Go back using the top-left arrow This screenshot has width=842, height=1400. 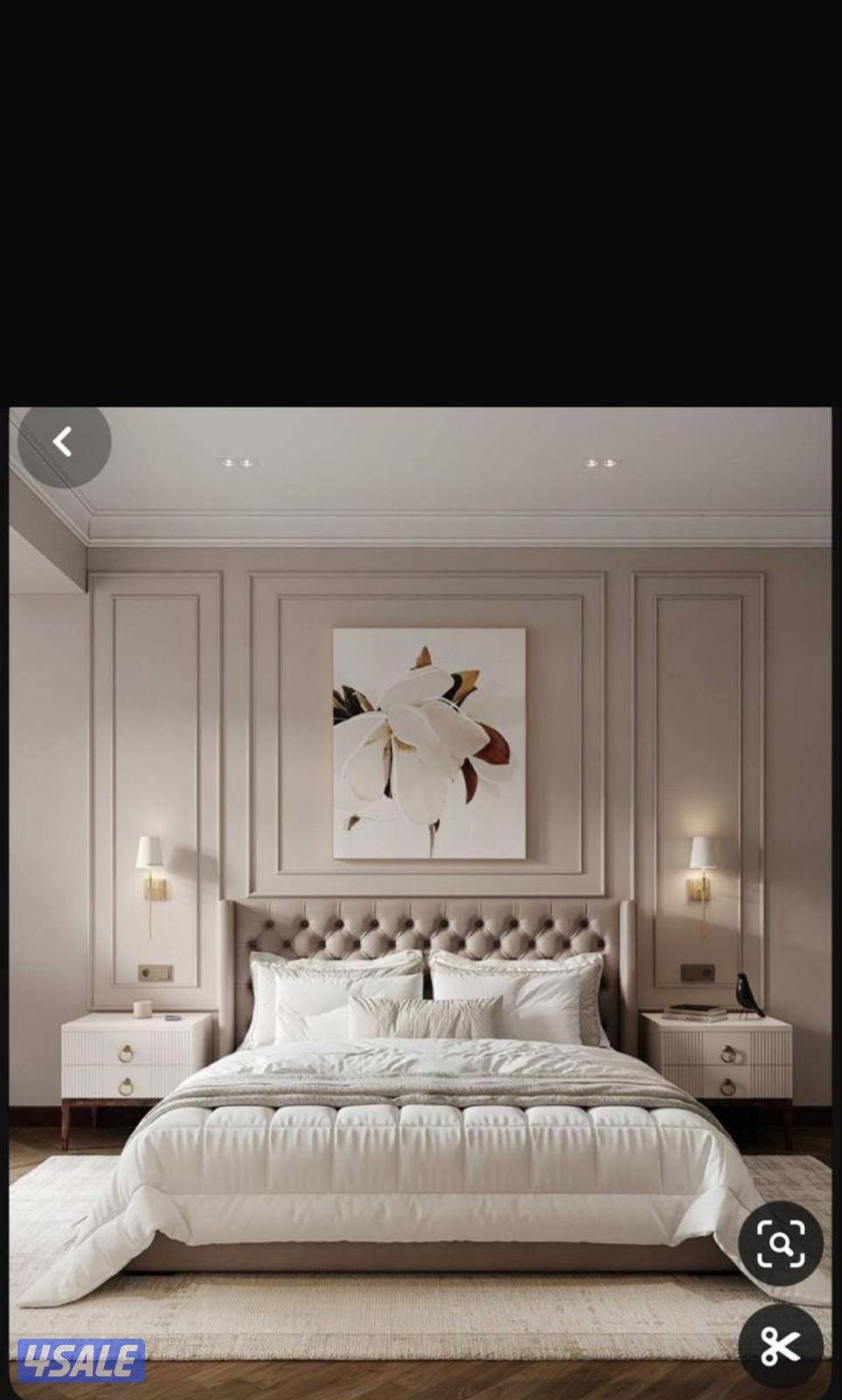(x=63, y=442)
